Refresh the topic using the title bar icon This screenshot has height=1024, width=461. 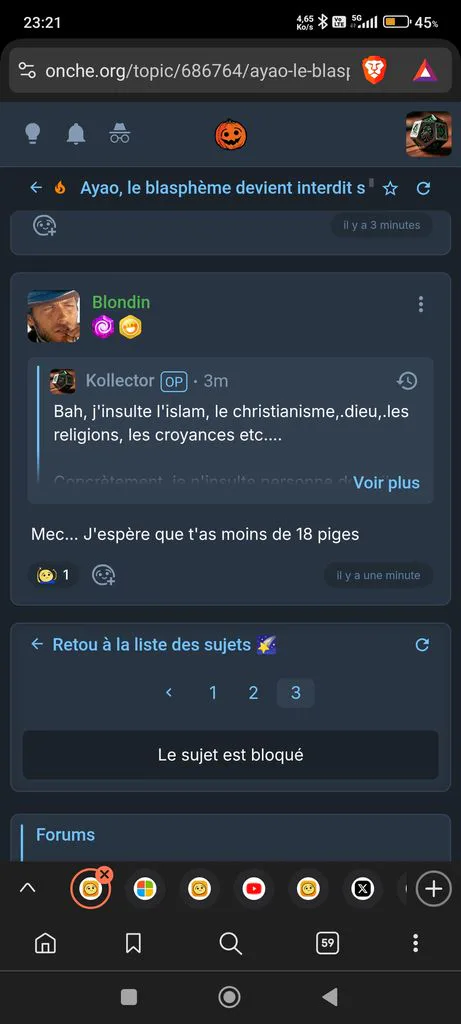tap(423, 189)
